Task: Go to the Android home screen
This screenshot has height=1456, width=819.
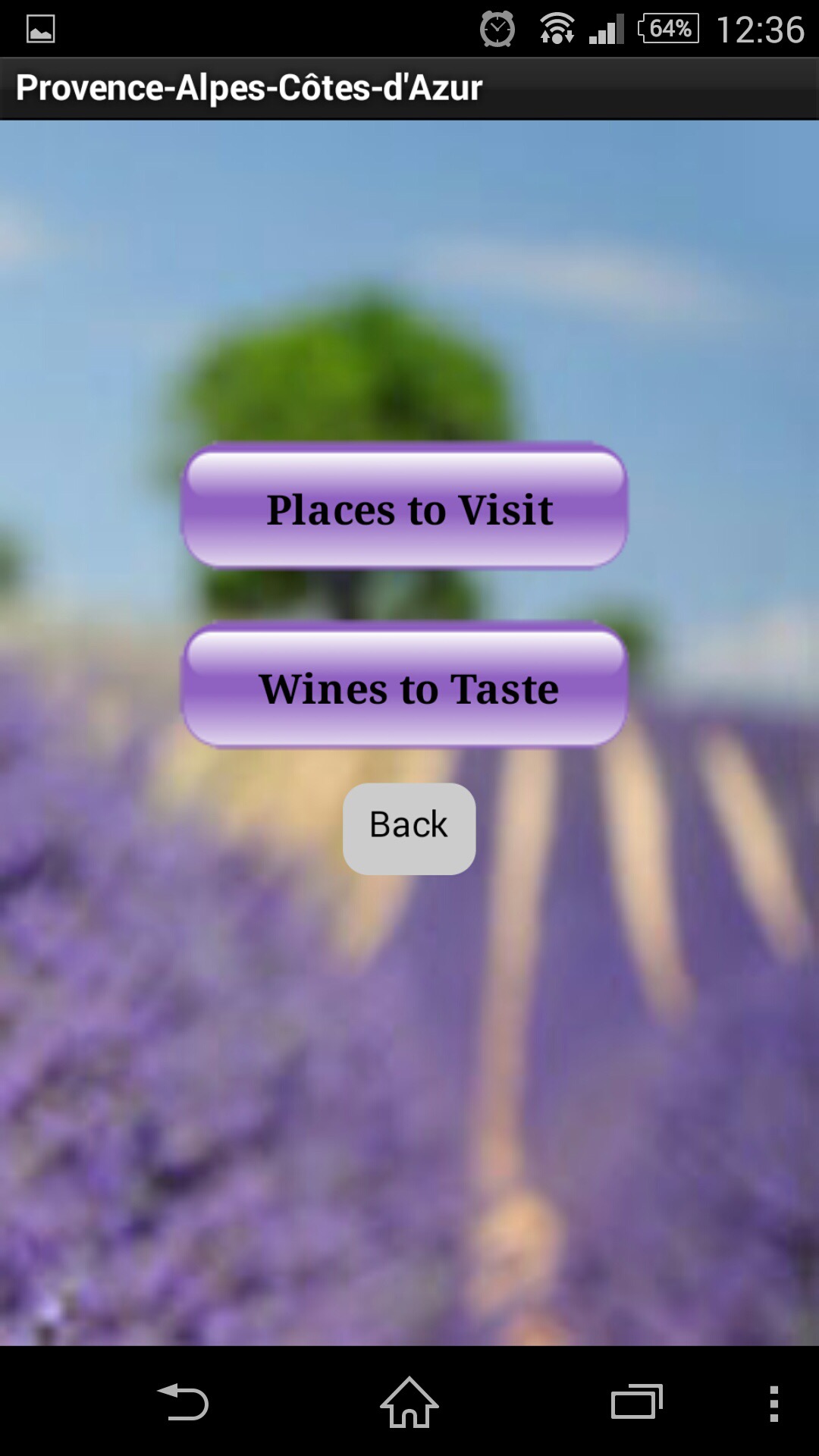Action: click(x=409, y=1402)
